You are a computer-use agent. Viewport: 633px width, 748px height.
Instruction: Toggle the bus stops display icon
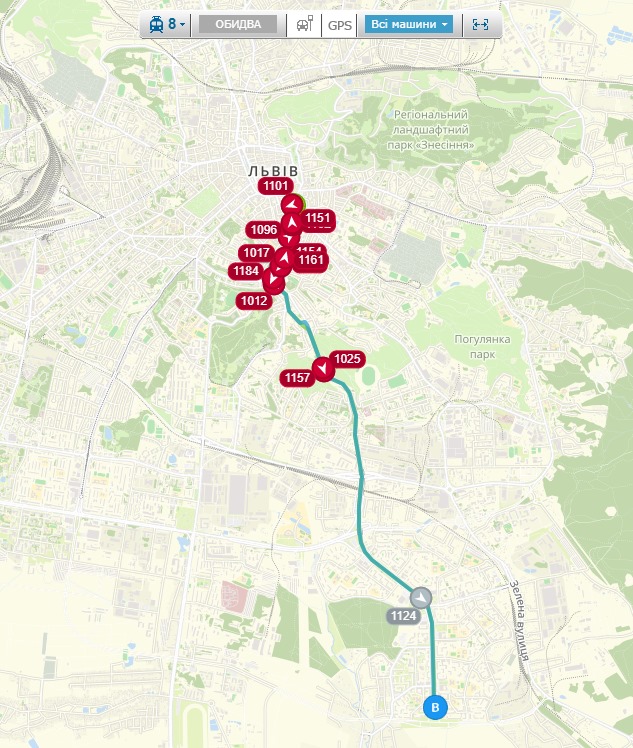304,24
